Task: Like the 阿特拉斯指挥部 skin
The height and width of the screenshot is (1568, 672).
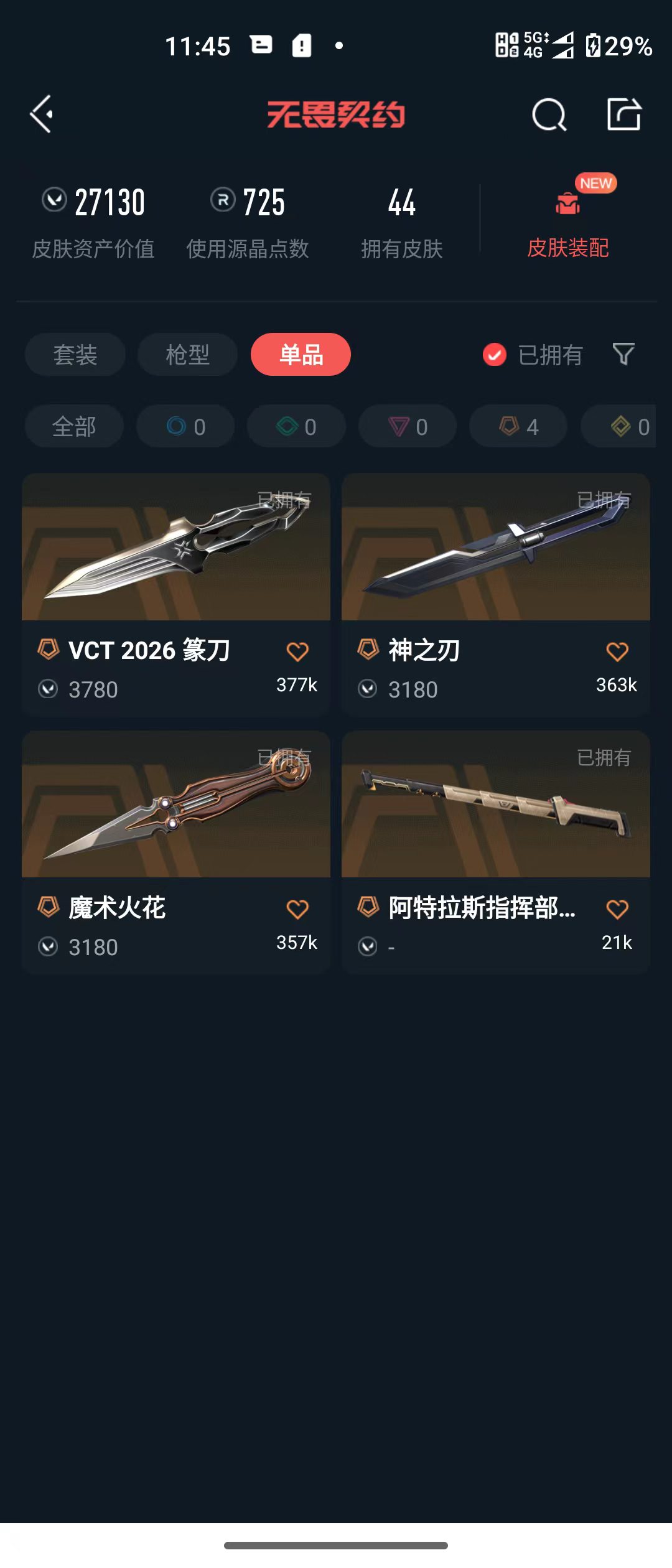Action: 617,909
